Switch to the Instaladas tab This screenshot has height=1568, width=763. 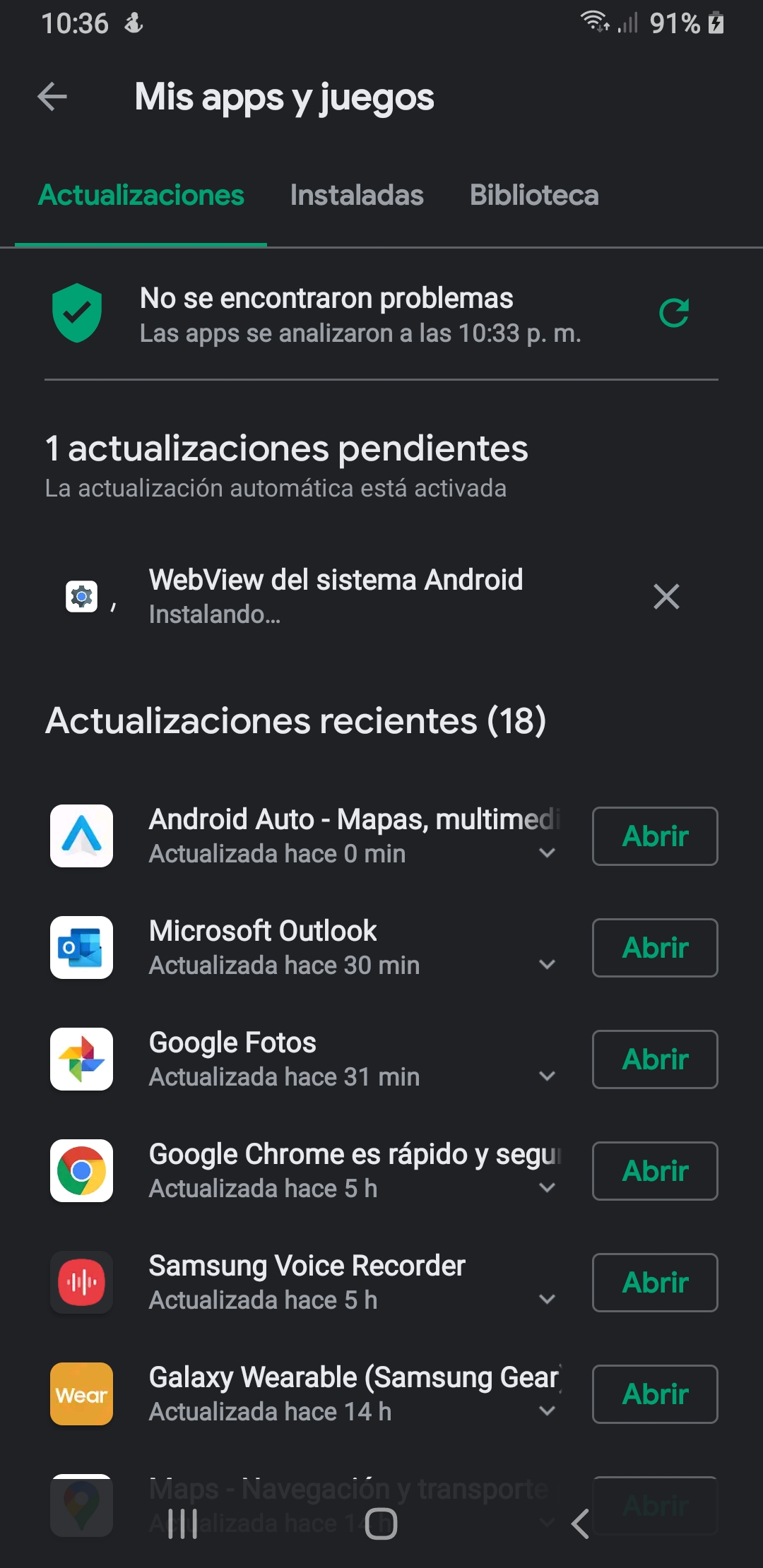pyautogui.click(x=356, y=196)
